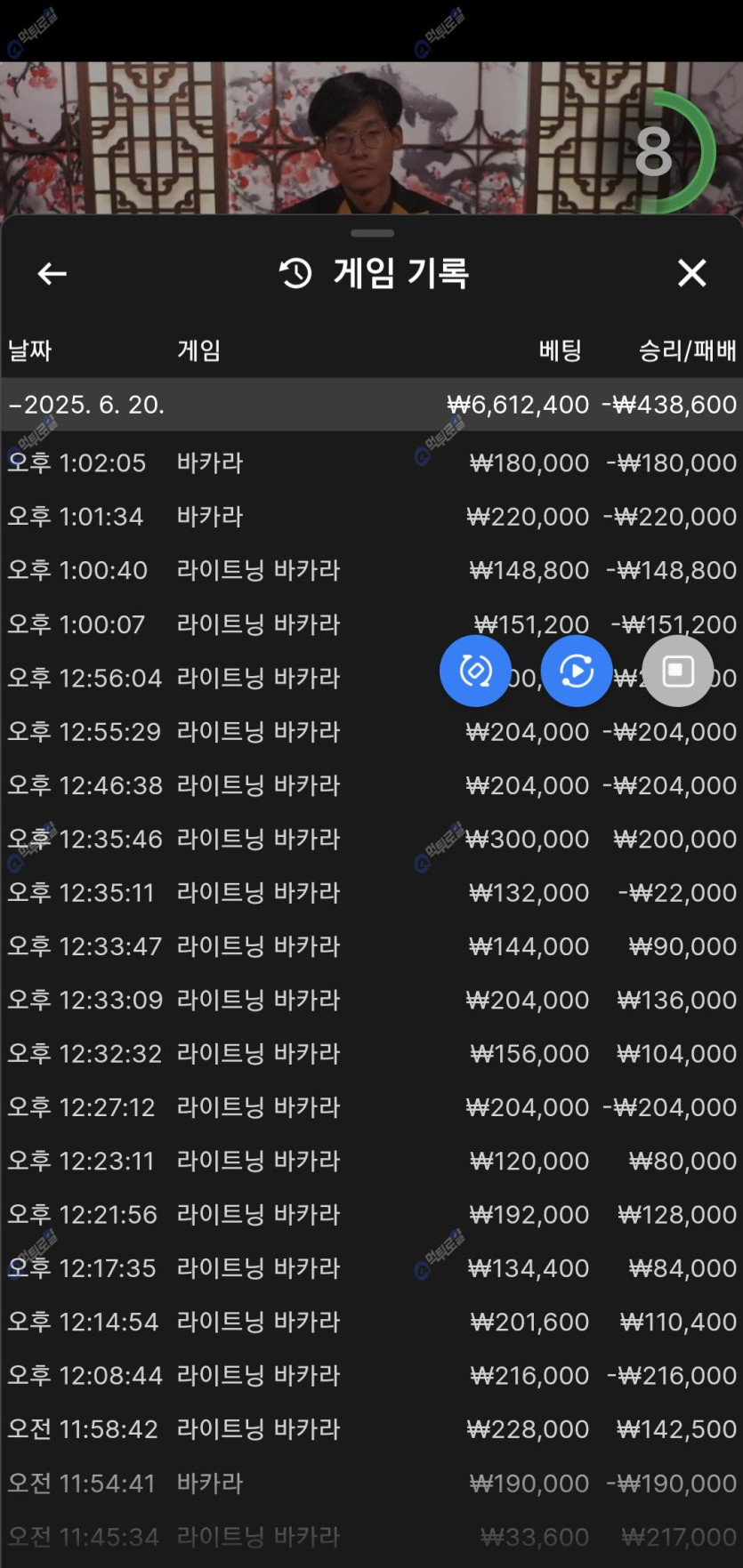Collapse the 2025. 6. 20. date group
The height and width of the screenshot is (1568, 743).
[371, 405]
